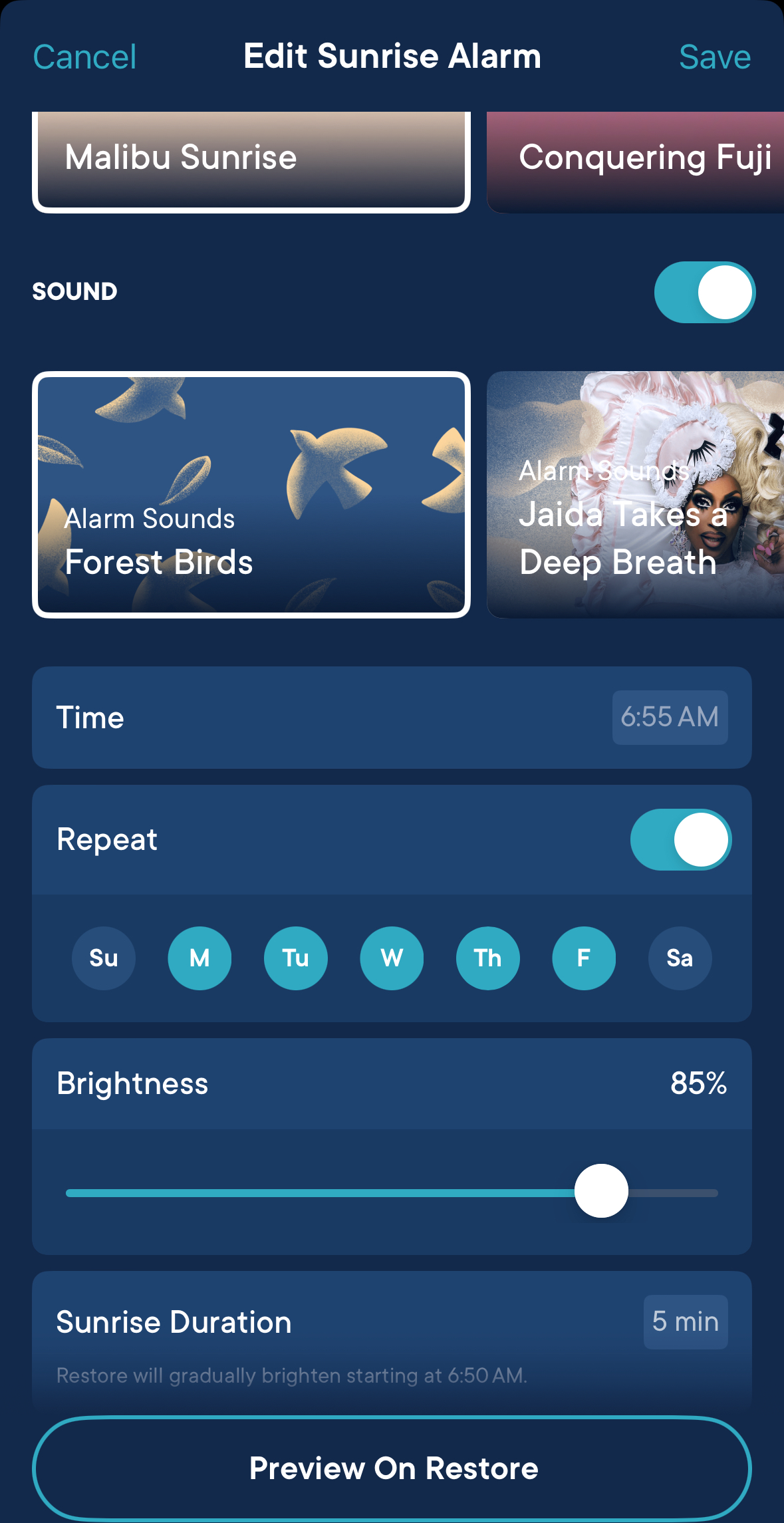Toggle Tuesday off in repeat schedule

click(295, 958)
